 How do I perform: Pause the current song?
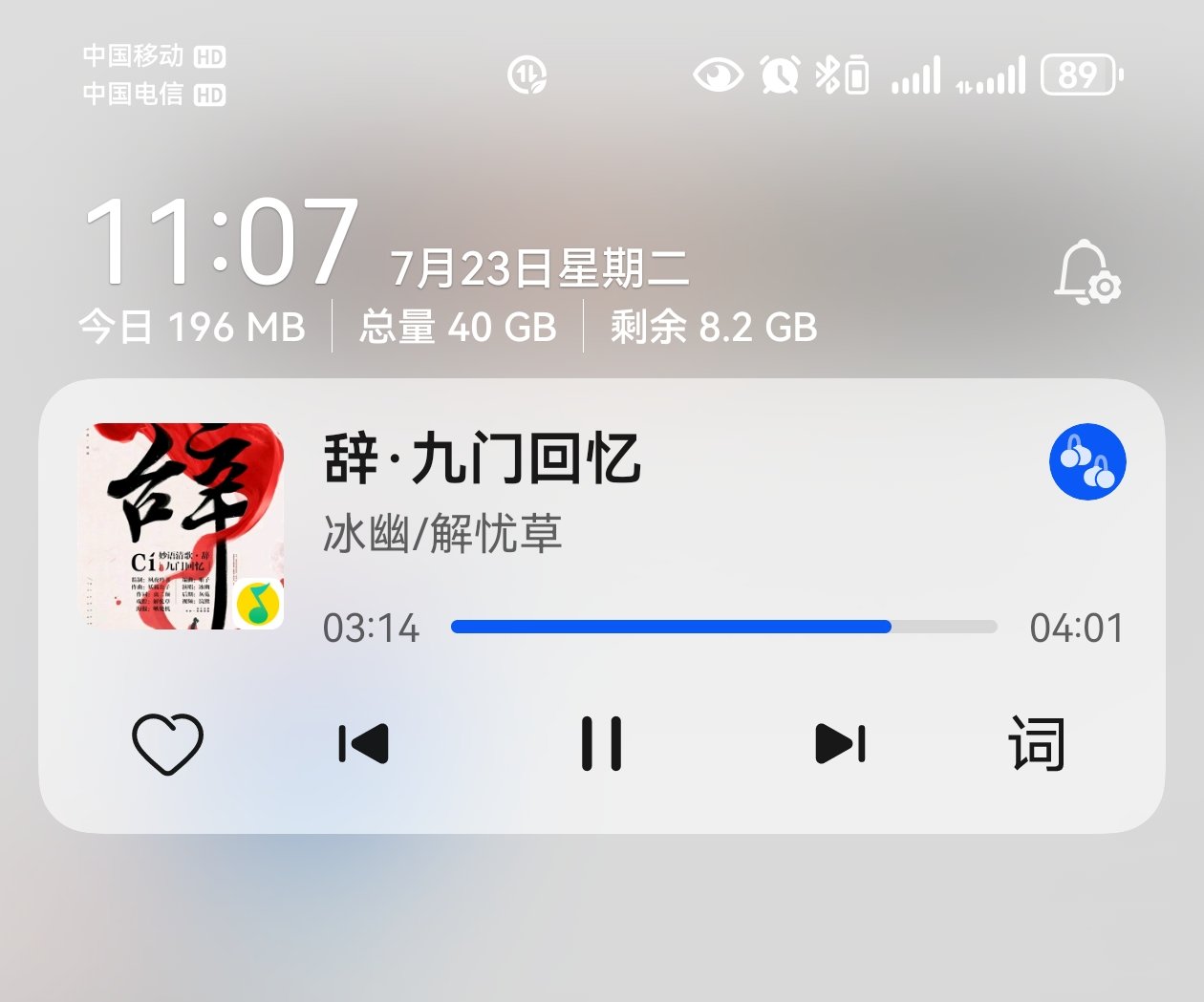pos(602,743)
